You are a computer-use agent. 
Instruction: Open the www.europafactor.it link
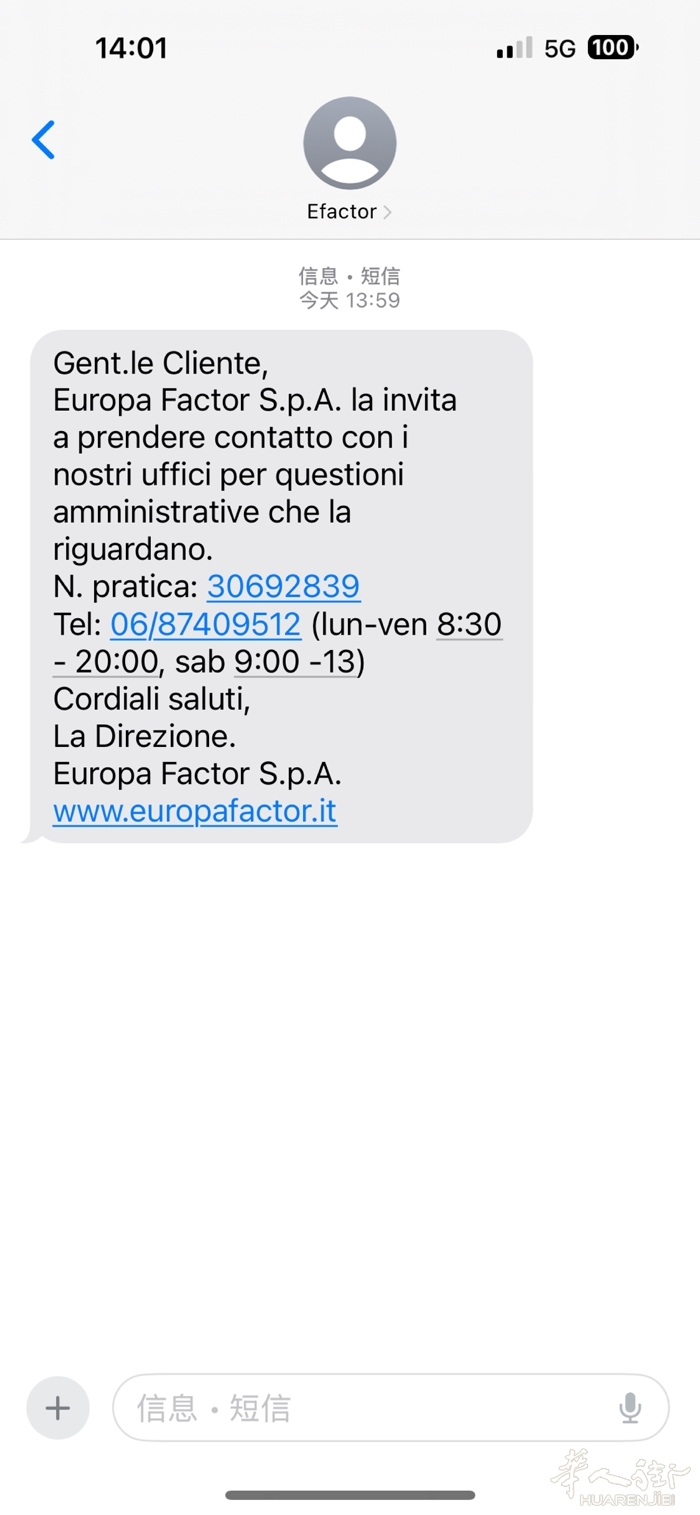[195, 811]
